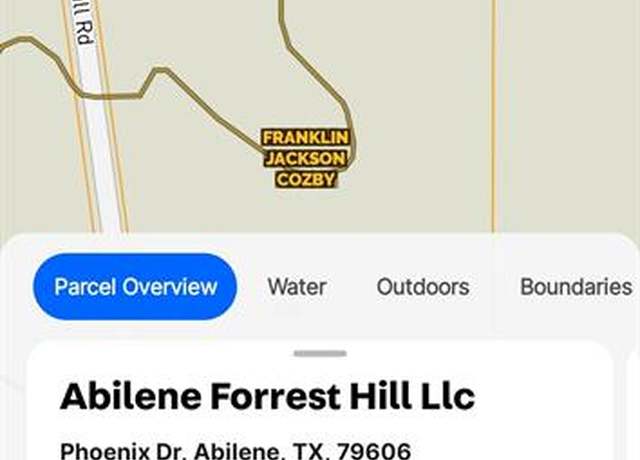This screenshot has width=640, height=460.
Task: Tap the Franklin Jackson Cozby parcel label
Action: 305,158
